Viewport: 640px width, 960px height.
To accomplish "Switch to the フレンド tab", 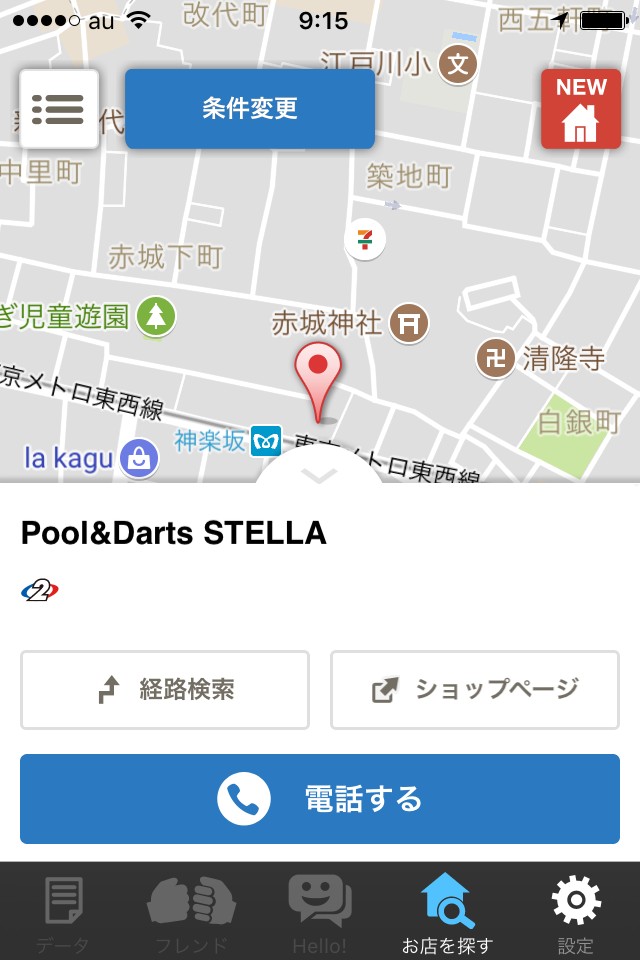I will (191, 912).
